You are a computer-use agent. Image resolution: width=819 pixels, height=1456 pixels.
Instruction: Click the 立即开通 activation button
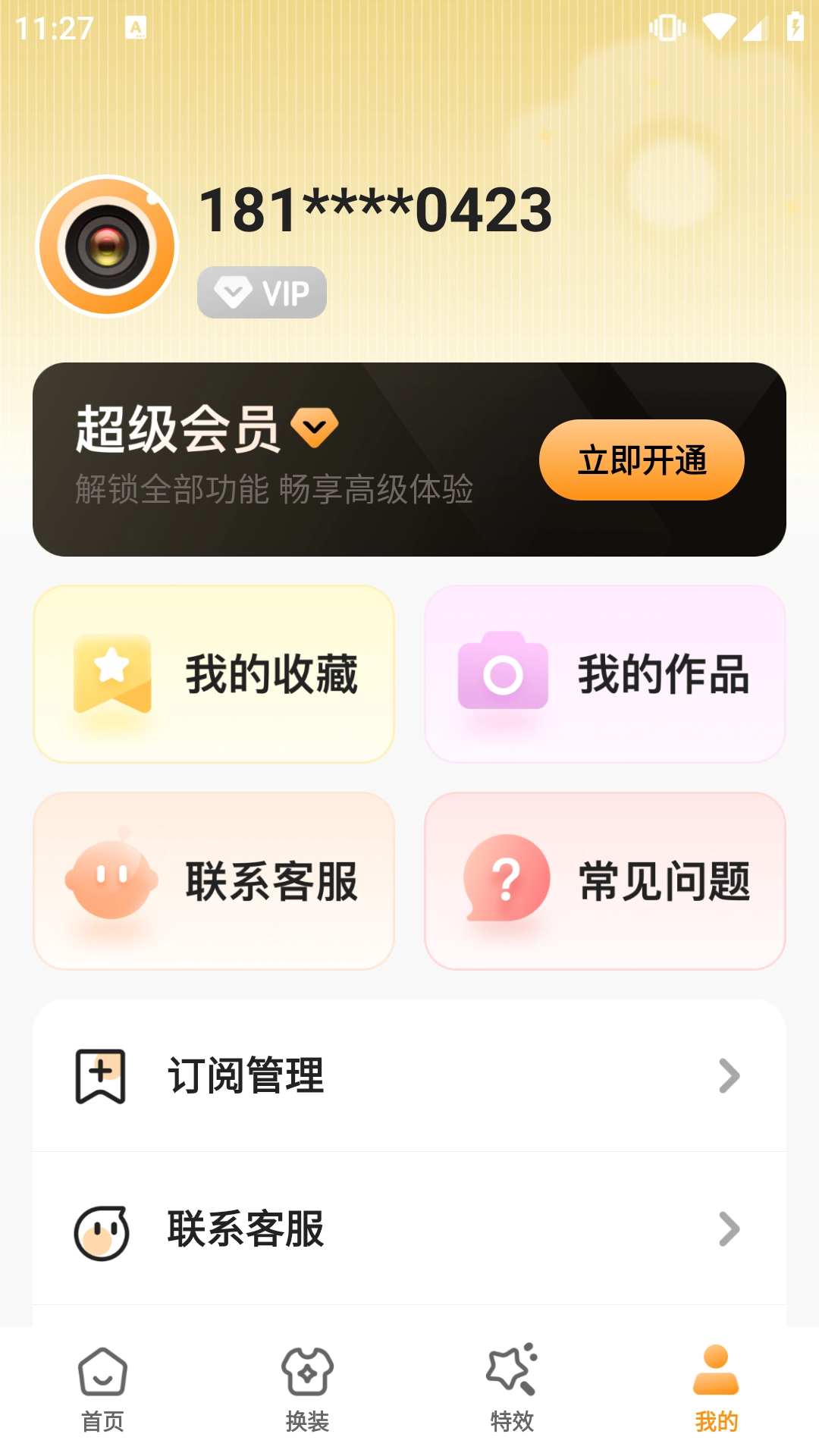[642, 460]
